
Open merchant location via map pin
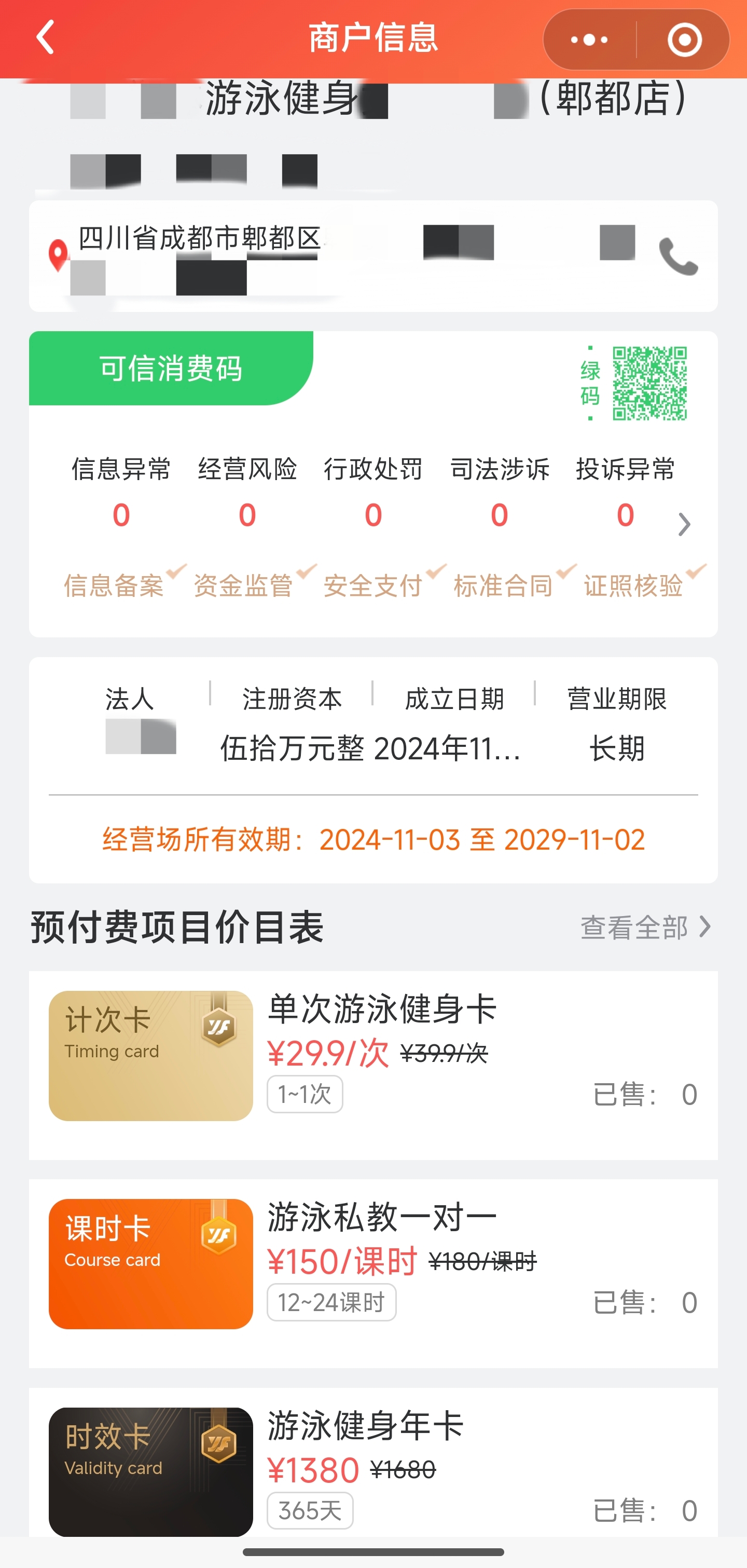59,254
